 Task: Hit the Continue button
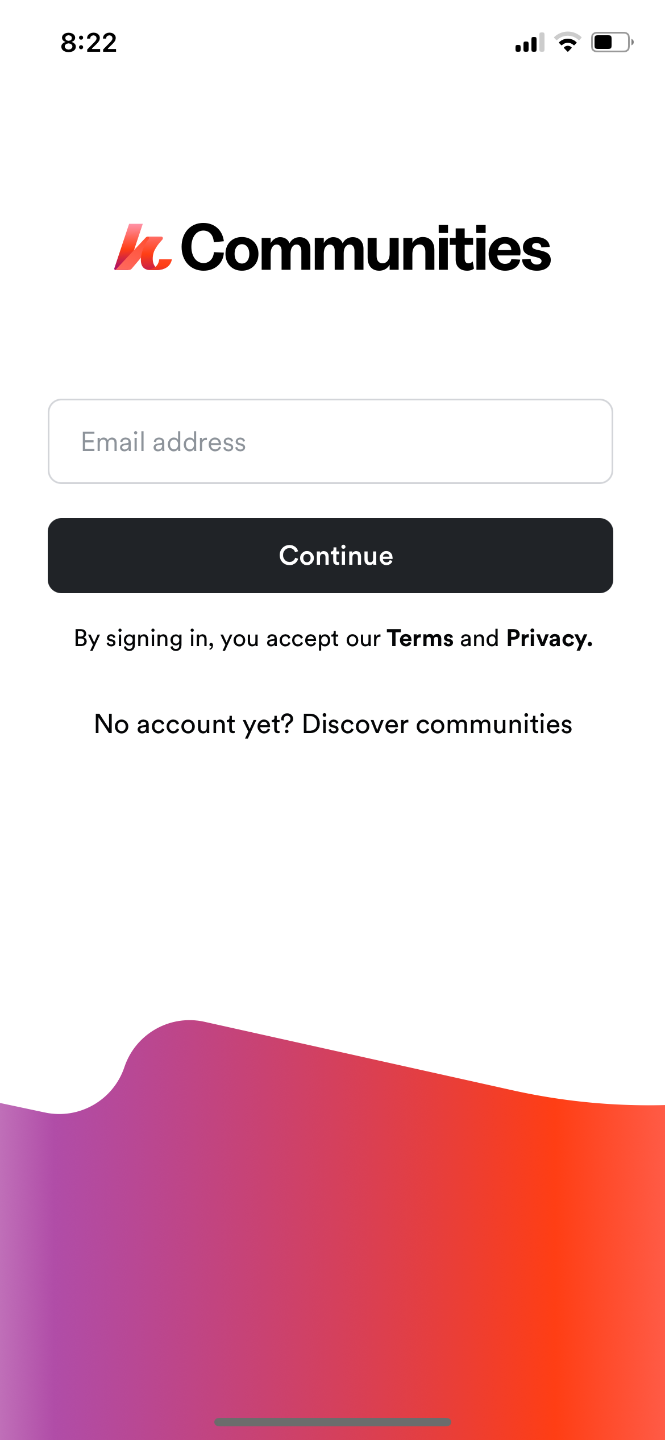coord(330,556)
